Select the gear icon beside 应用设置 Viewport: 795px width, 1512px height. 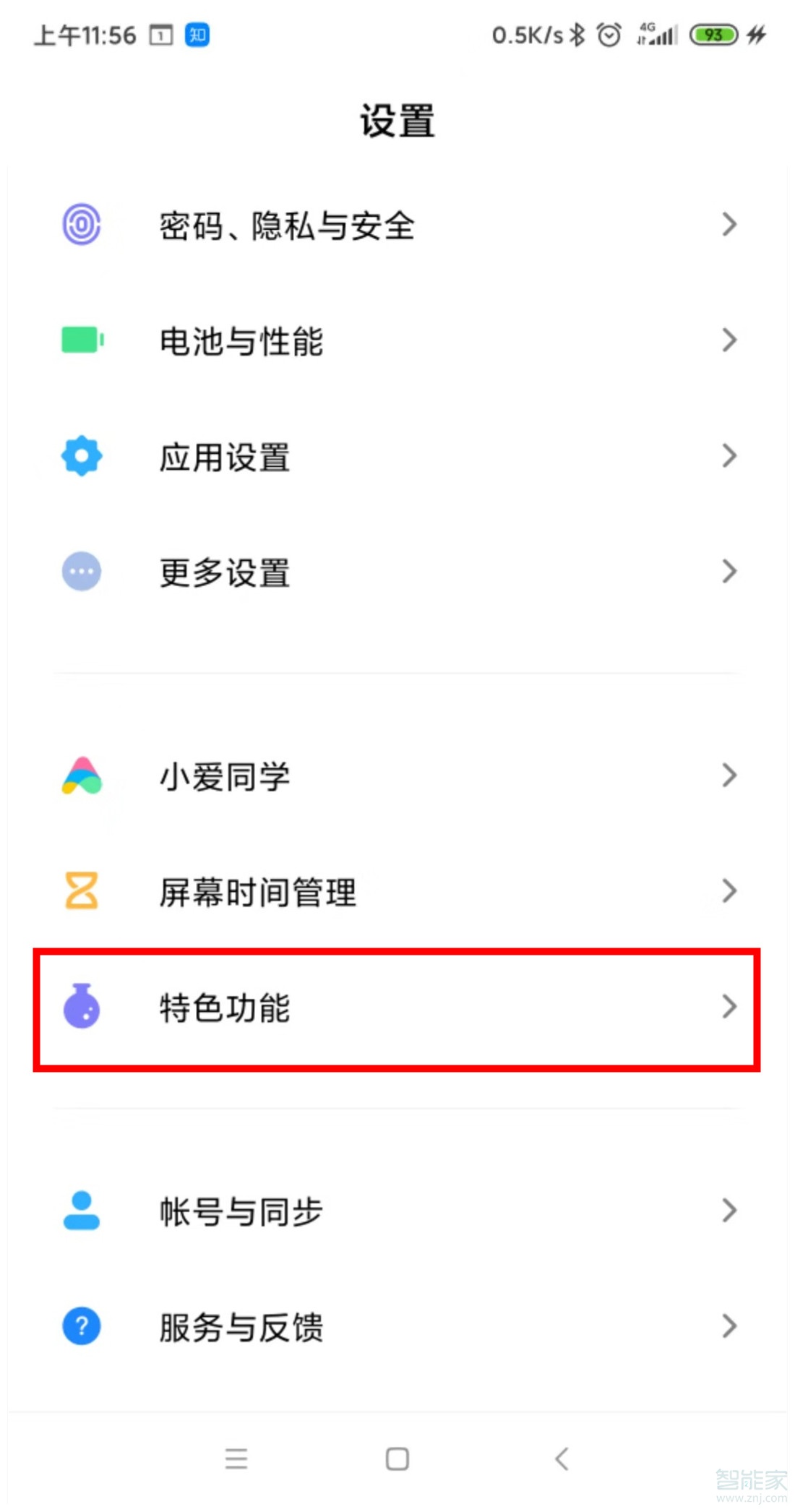81,456
